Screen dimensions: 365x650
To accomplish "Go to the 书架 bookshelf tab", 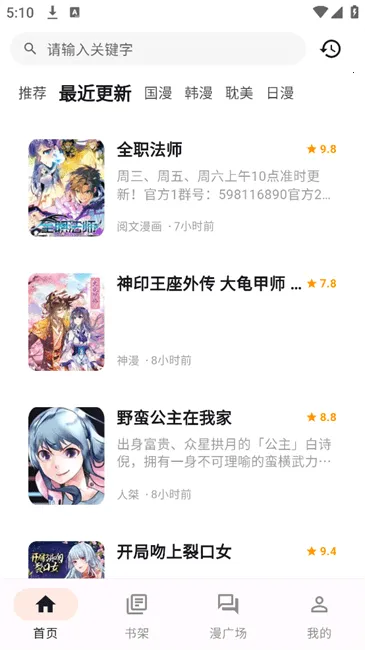I will coord(136,616).
